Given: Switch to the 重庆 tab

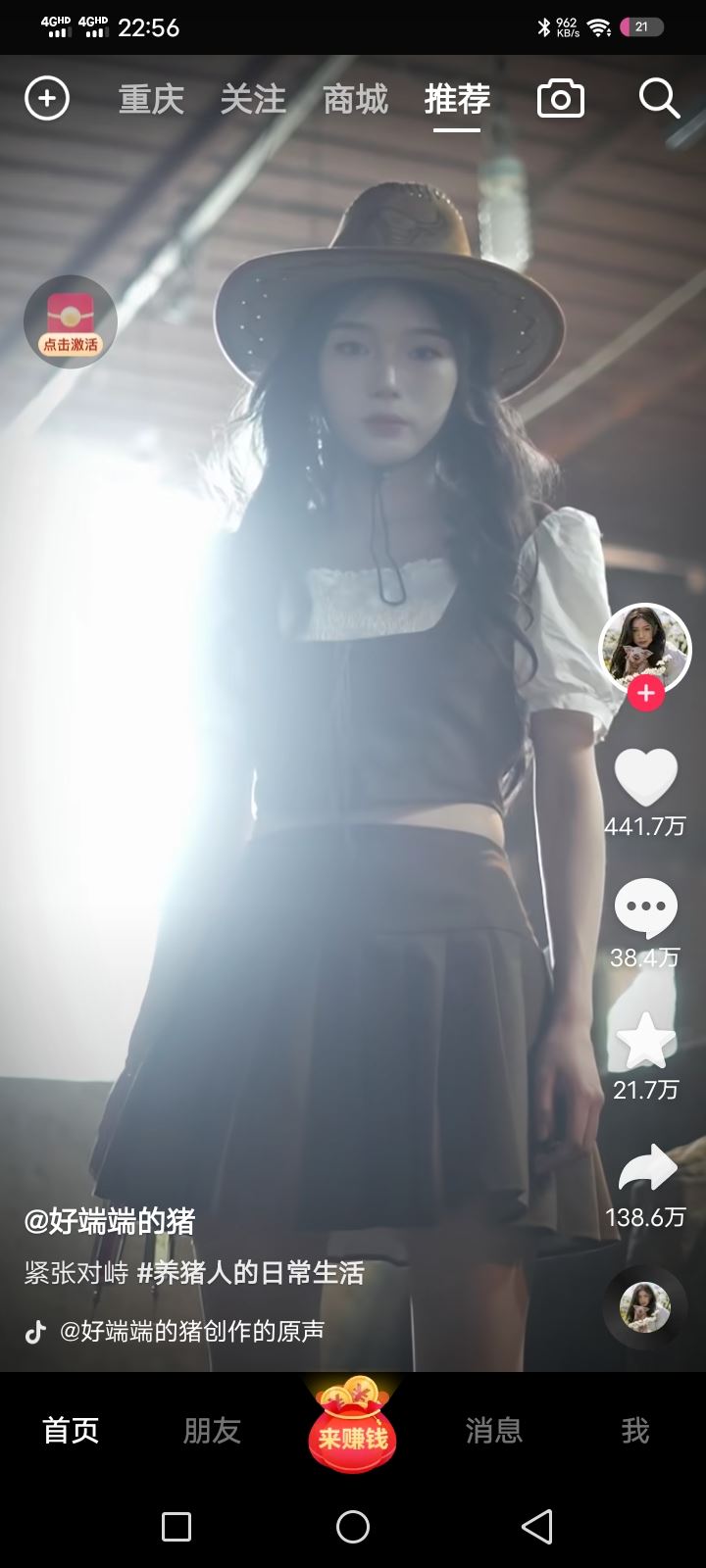Looking at the screenshot, I should pos(151,99).
